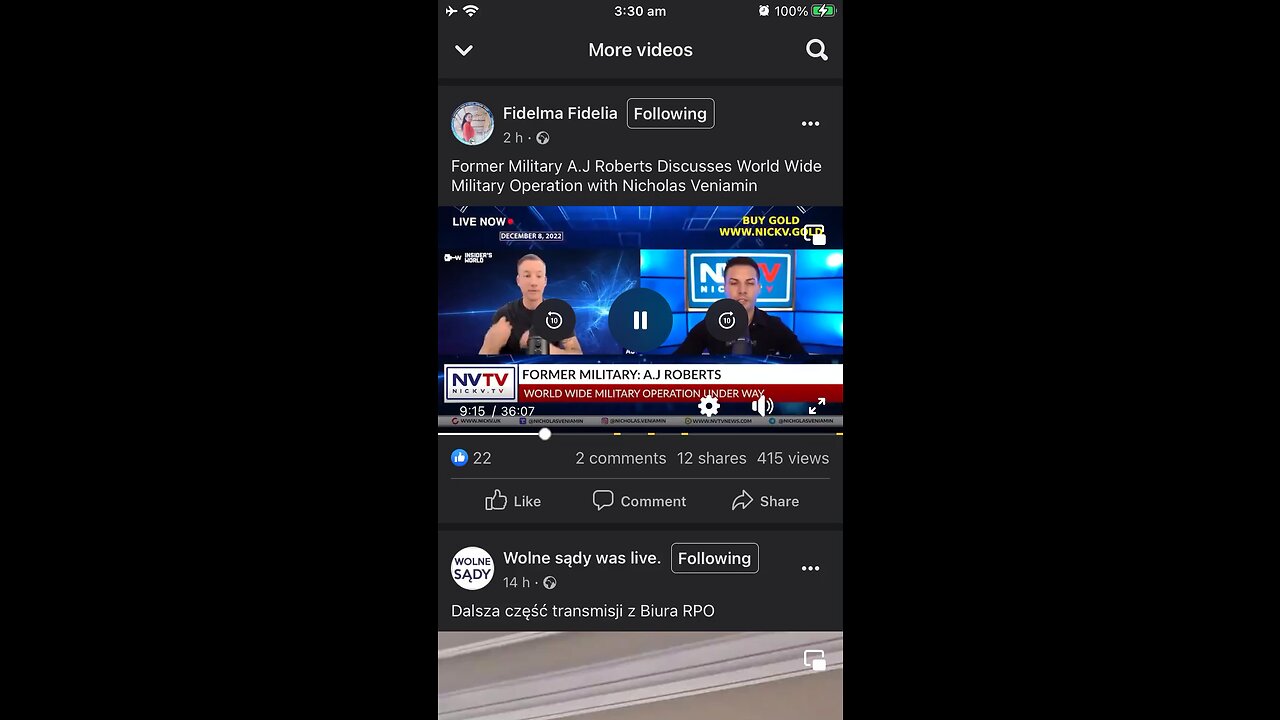Seek using the video progress bar
The image size is (1280, 720).
[545, 434]
